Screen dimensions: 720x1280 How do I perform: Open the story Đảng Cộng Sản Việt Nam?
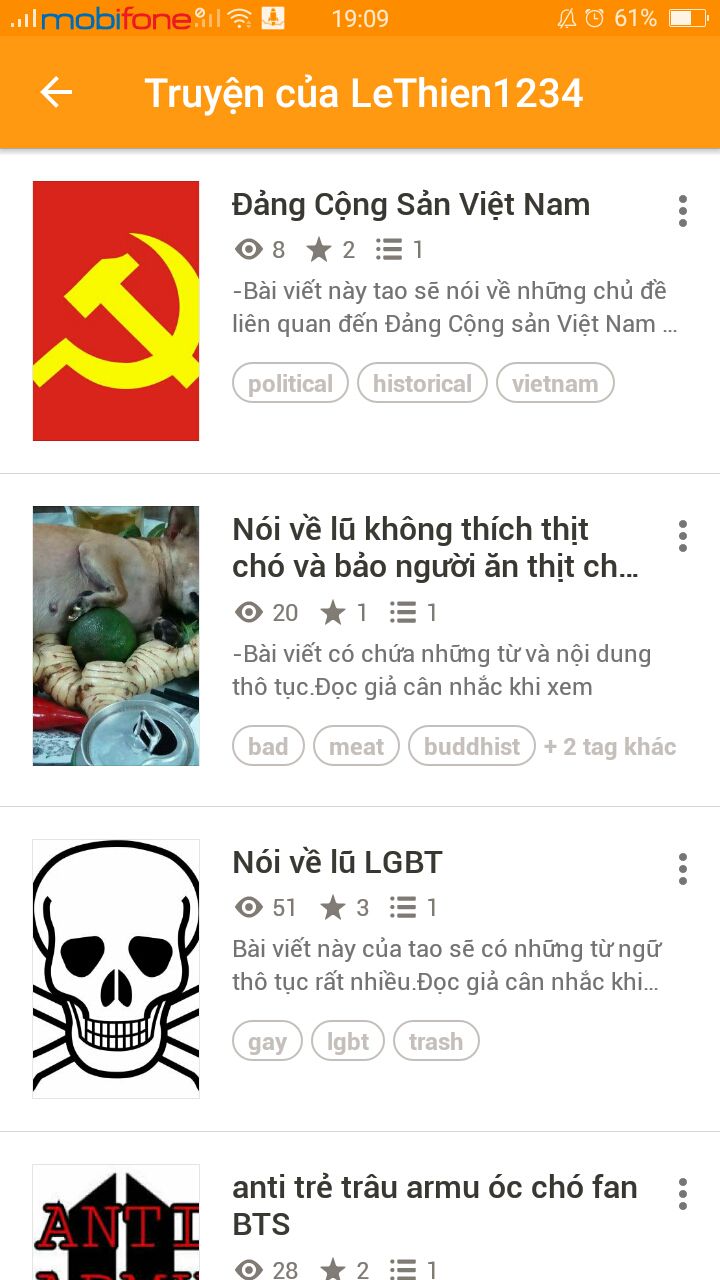click(411, 205)
